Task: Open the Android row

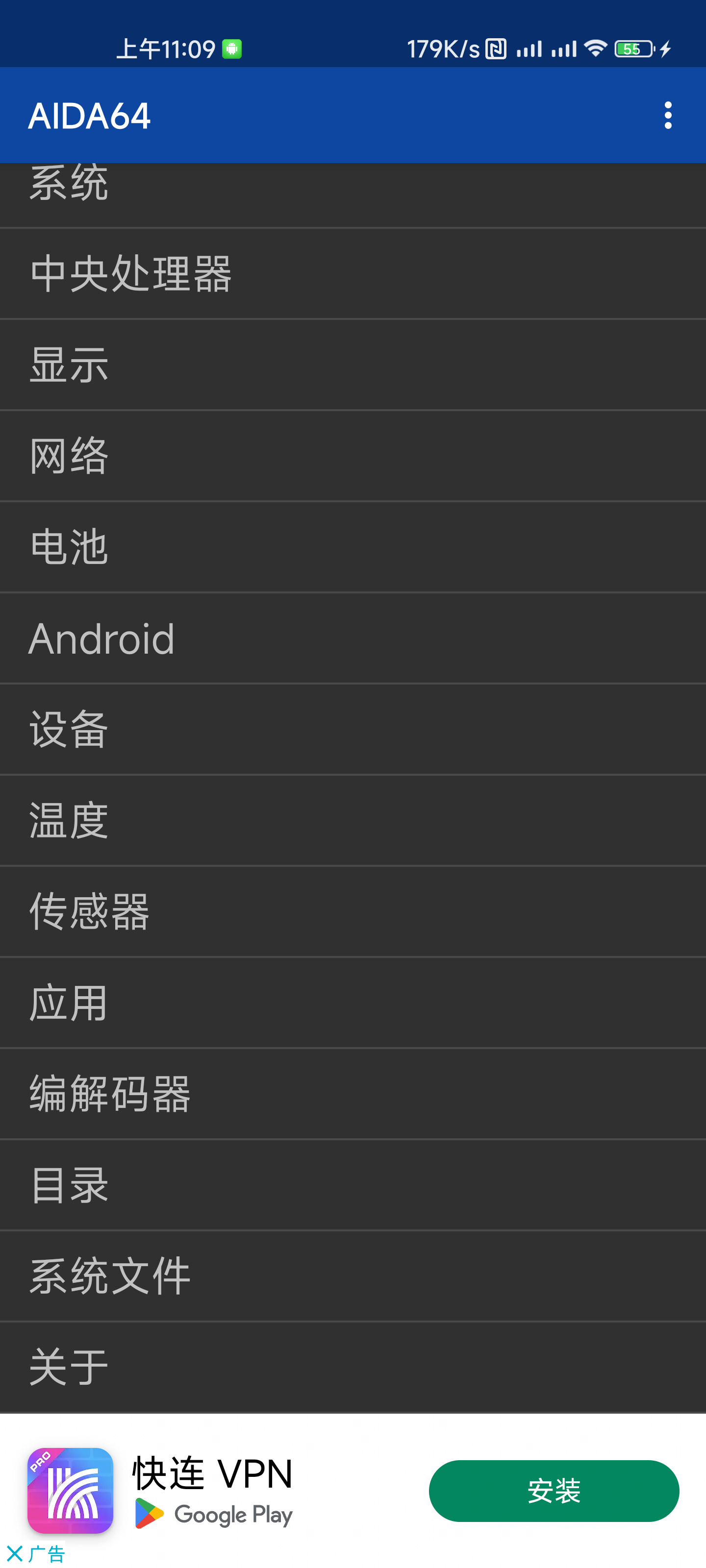Action: click(x=353, y=638)
